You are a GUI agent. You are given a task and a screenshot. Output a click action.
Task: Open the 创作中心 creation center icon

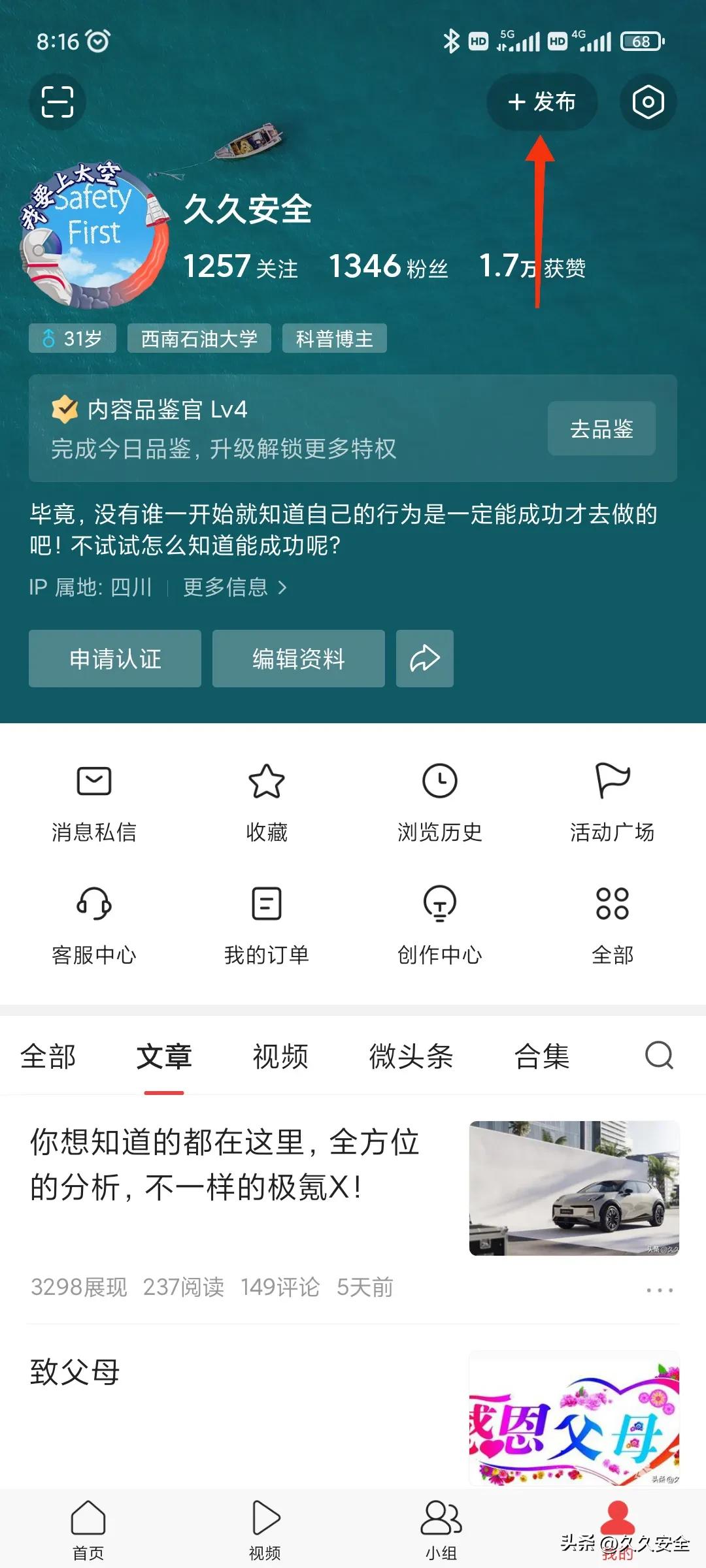tap(440, 905)
